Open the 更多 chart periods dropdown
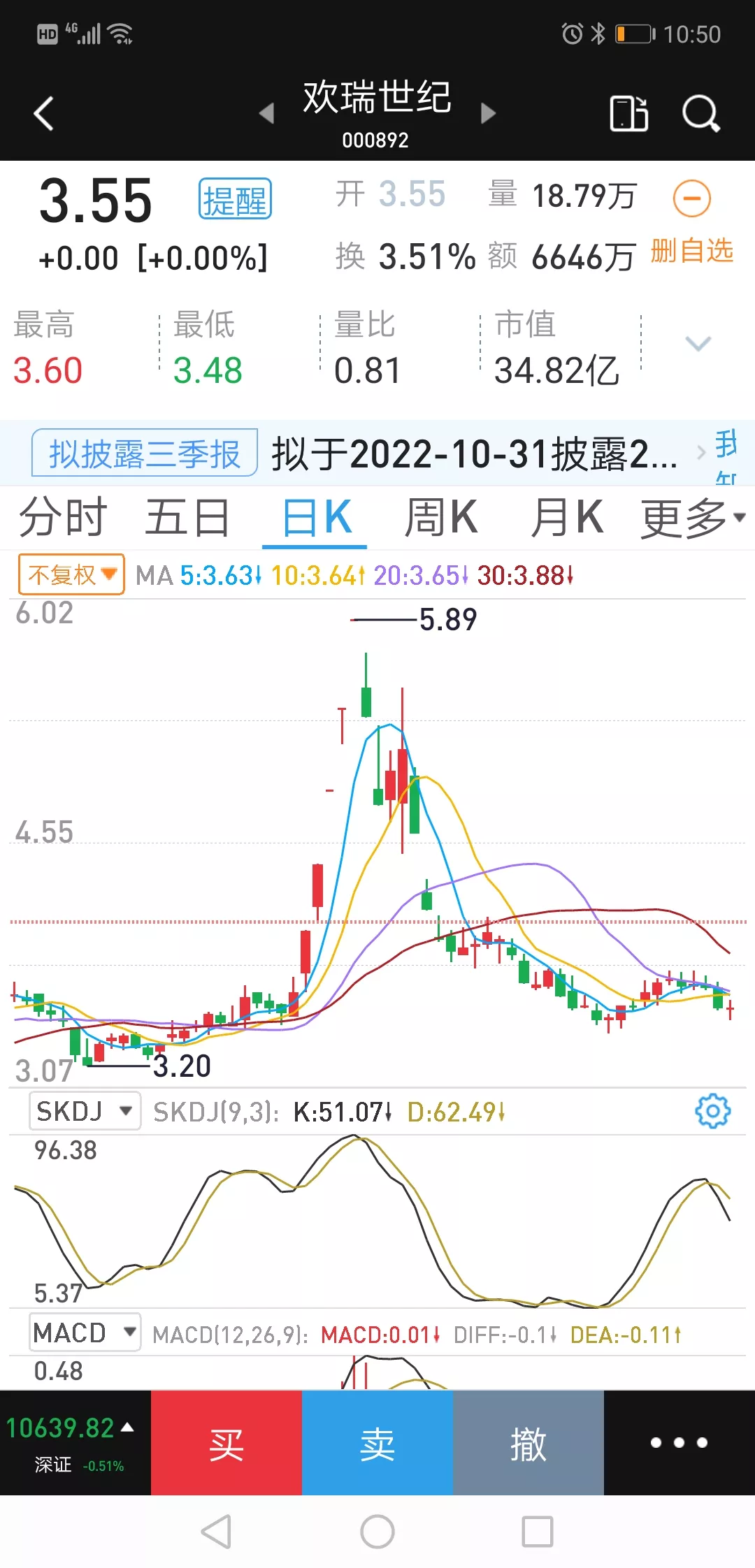This screenshot has height=1568, width=755. click(x=692, y=518)
